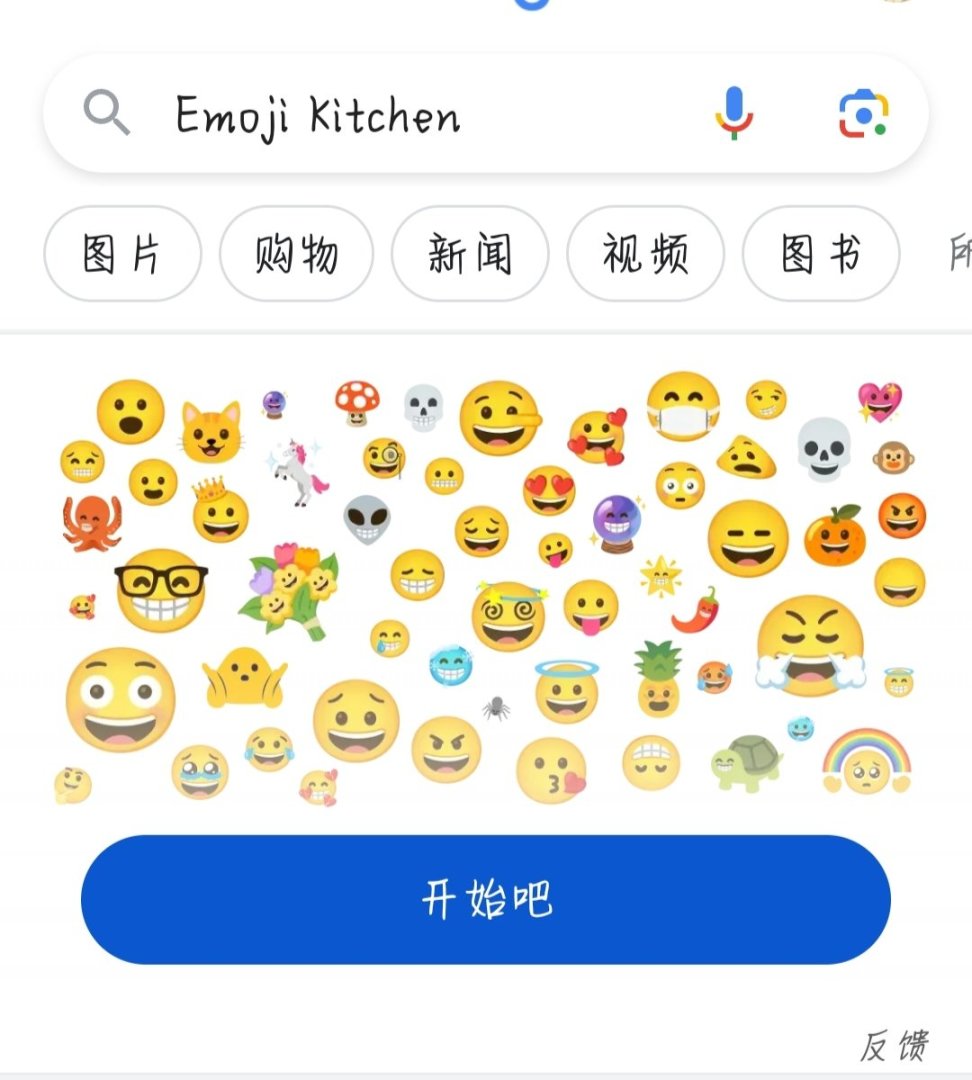Open the 图书 filter
The image size is (972, 1080).
pyautogui.click(x=820, y=254)
